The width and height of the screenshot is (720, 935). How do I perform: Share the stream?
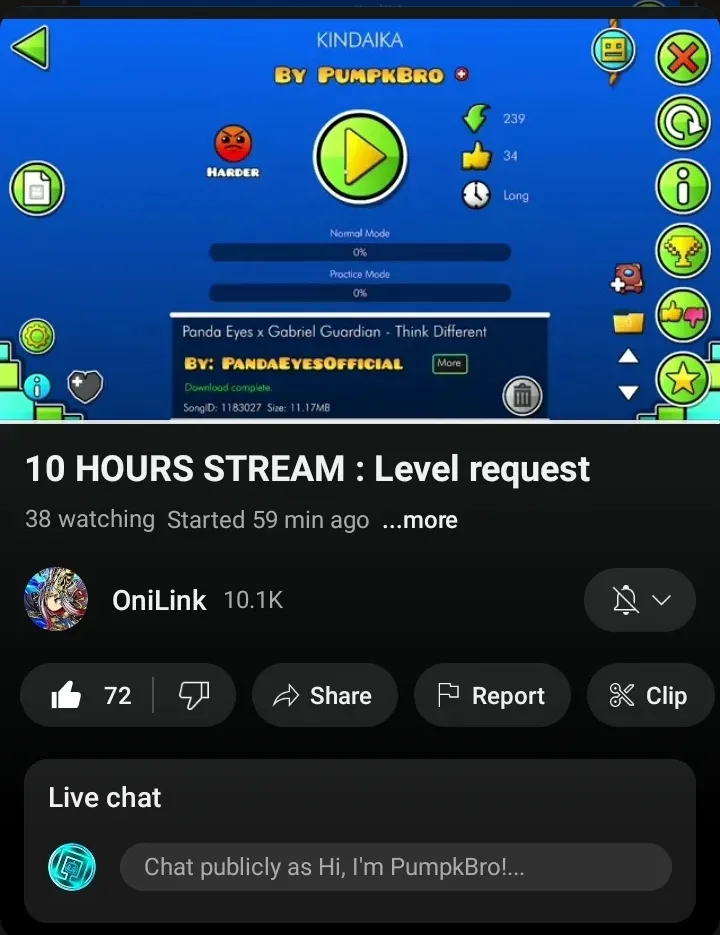324,695
